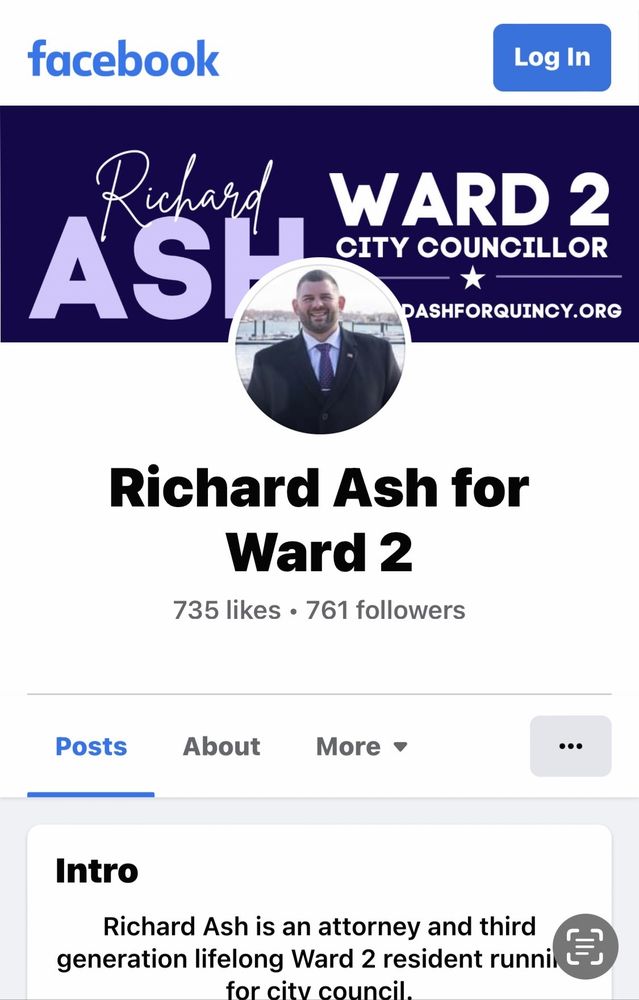Expand the More dropdown menu
The width and height of the screenshot is (639, 1000).
click(x=361, y=747)
